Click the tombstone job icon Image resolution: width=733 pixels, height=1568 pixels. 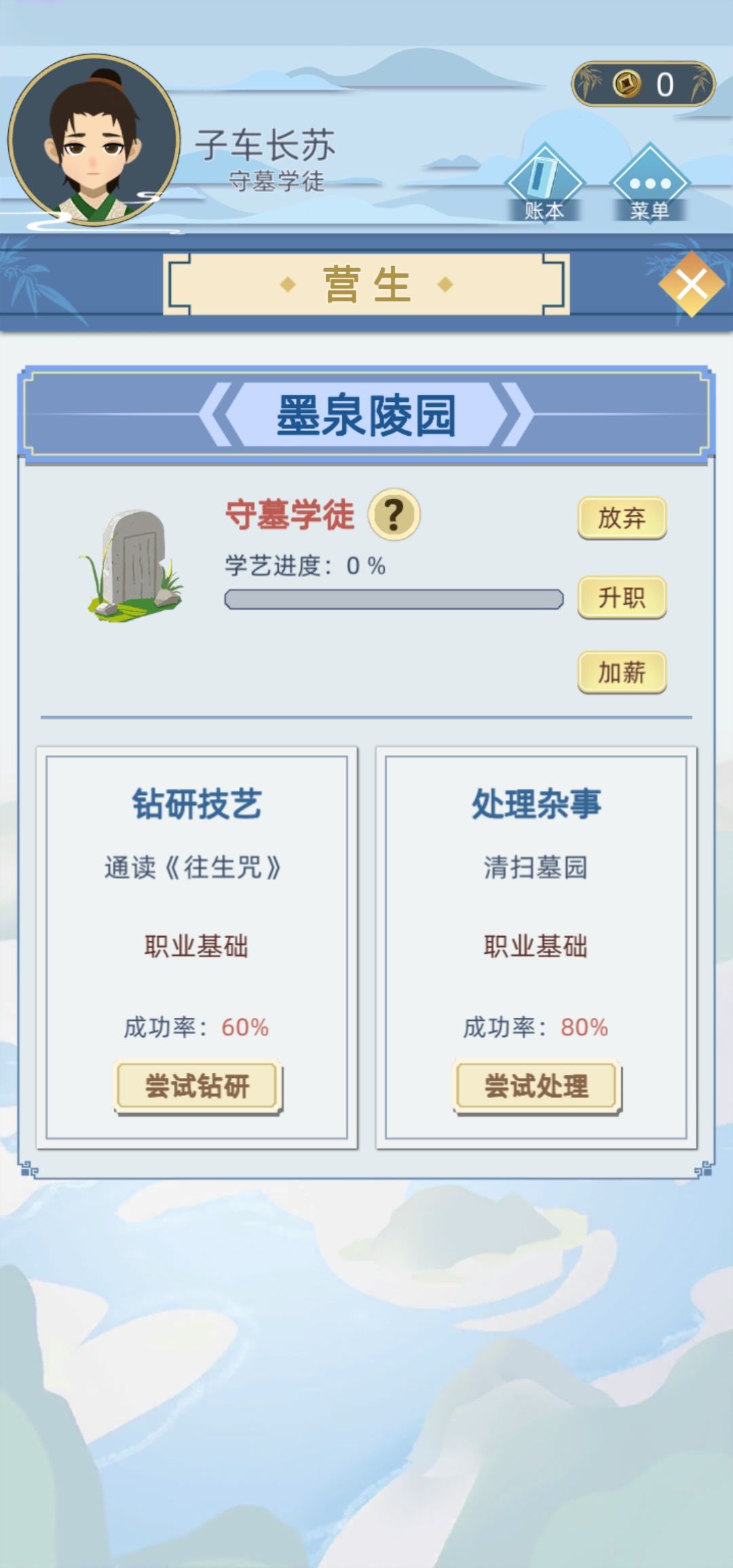pos(131,563)
